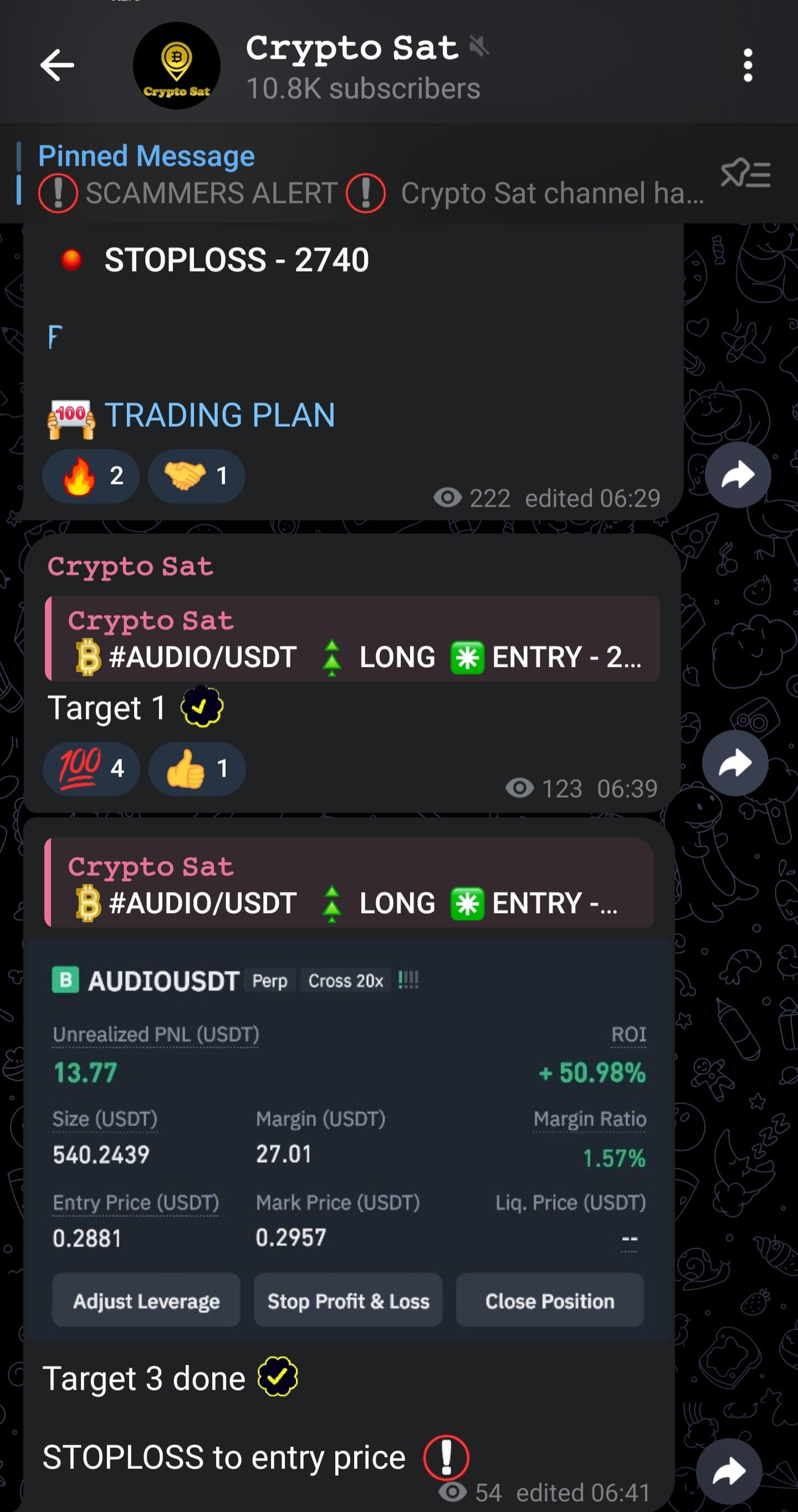This screenshot has height=1512, width=798.
Task: Tap the back arrow to leave the channel
Action: (57, 66)
